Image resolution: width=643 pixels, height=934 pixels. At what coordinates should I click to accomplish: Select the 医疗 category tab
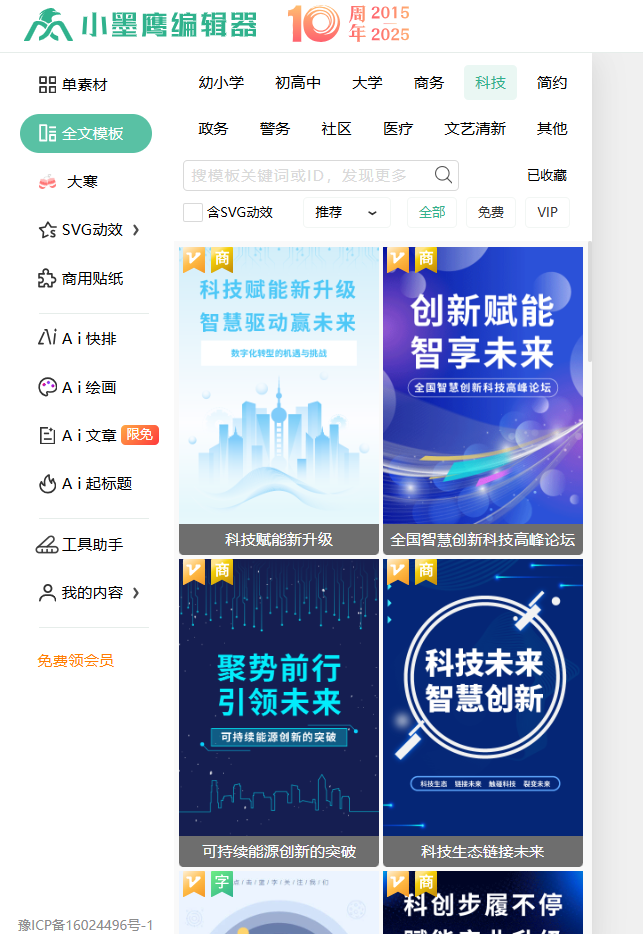click(398, 129)
